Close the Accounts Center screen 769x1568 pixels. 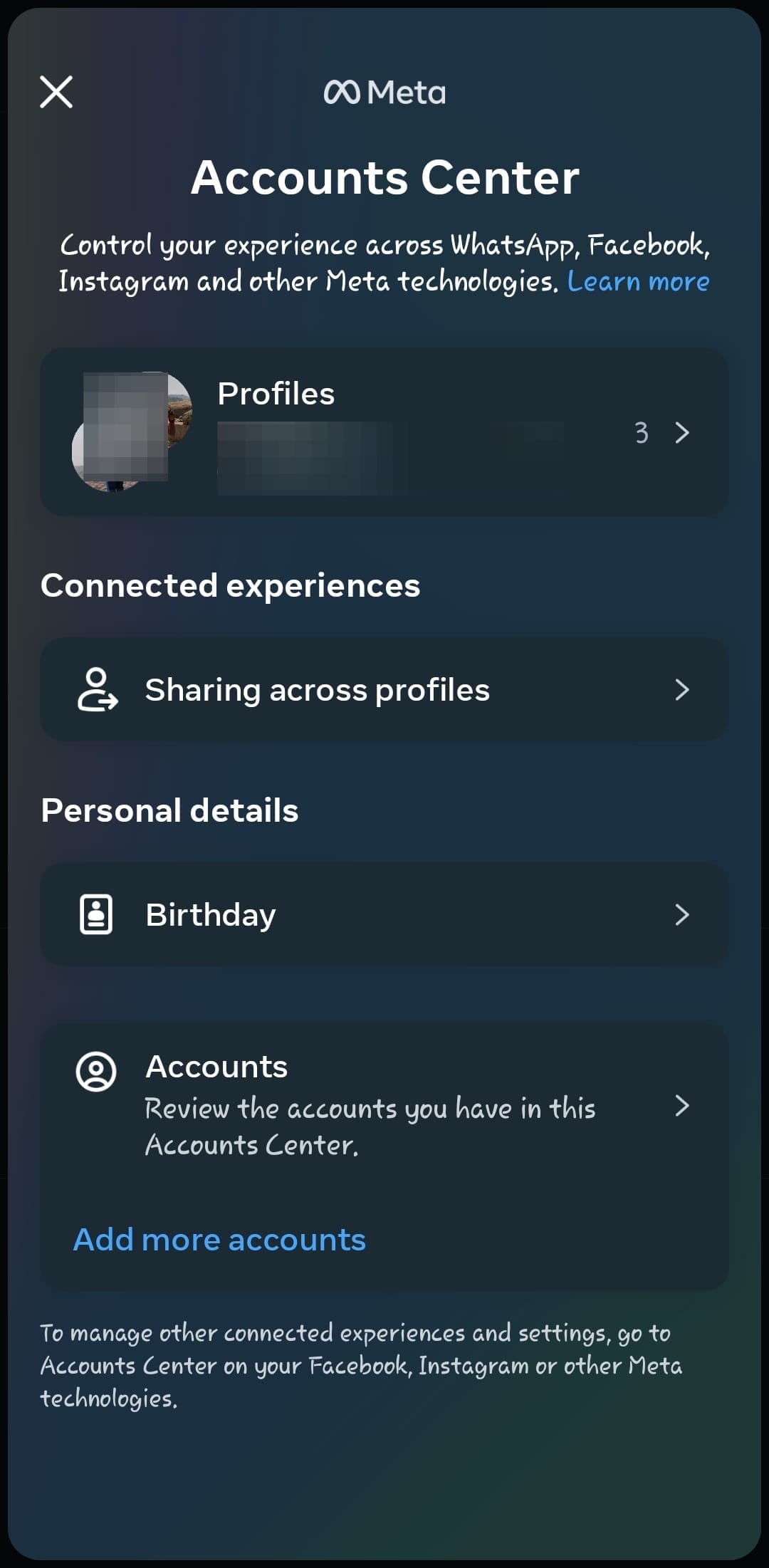(56, 92)
